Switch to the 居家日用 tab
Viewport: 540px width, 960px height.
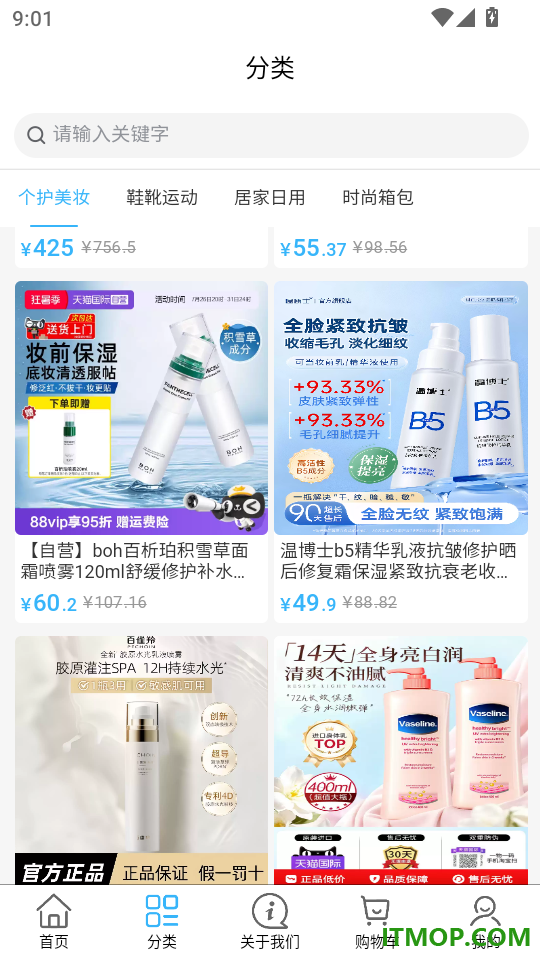point(270,197)
